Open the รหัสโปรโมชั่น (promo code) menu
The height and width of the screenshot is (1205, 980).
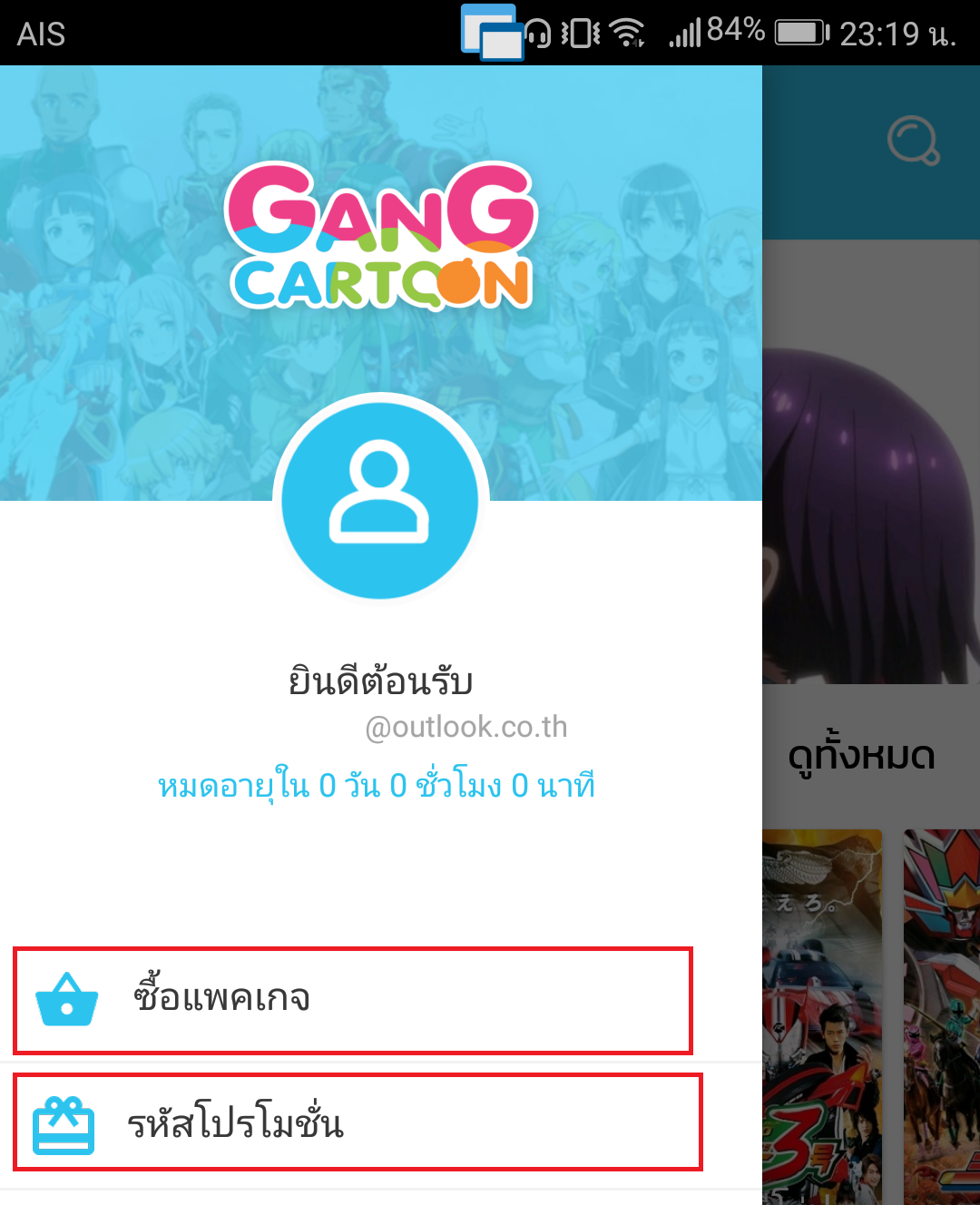click(356, 1122)
